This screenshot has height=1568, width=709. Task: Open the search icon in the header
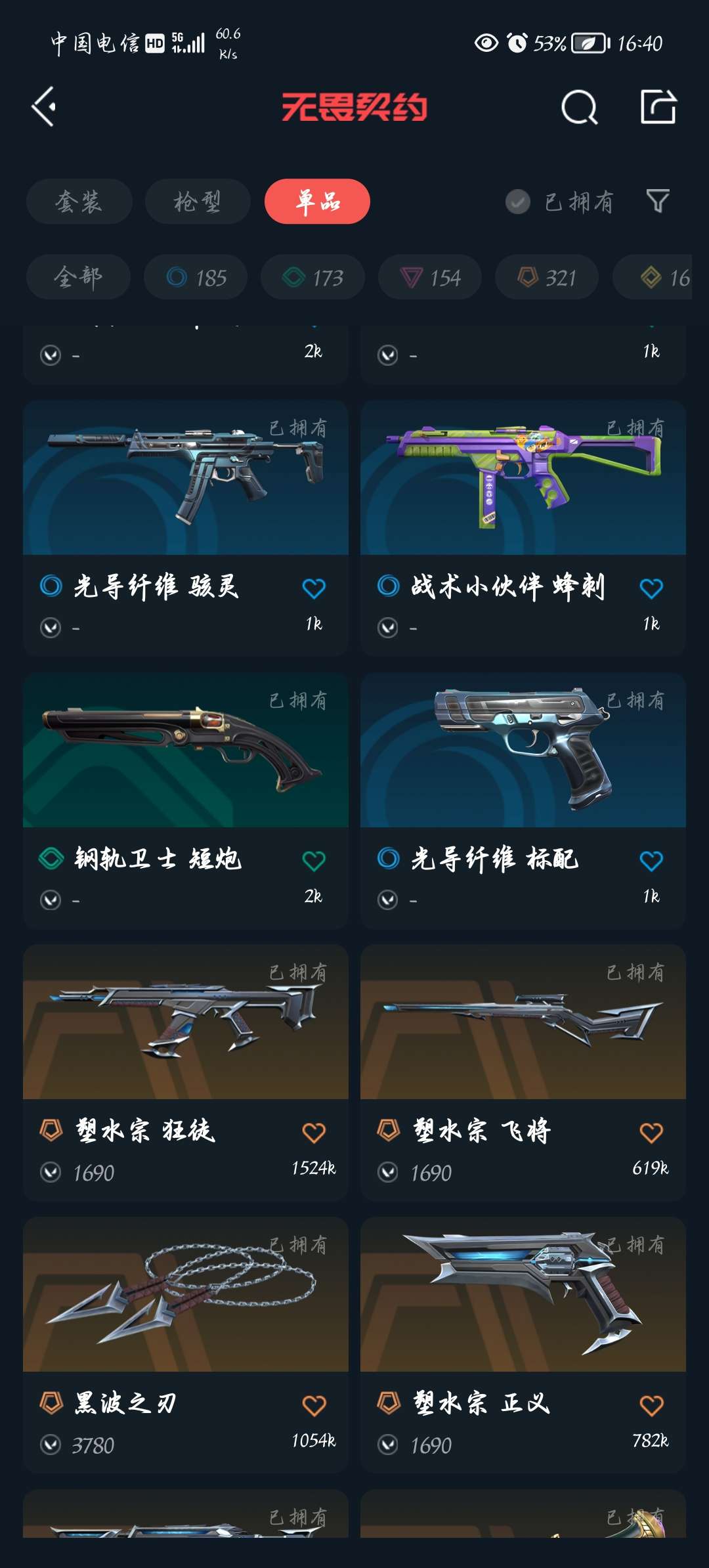point(579,107)
